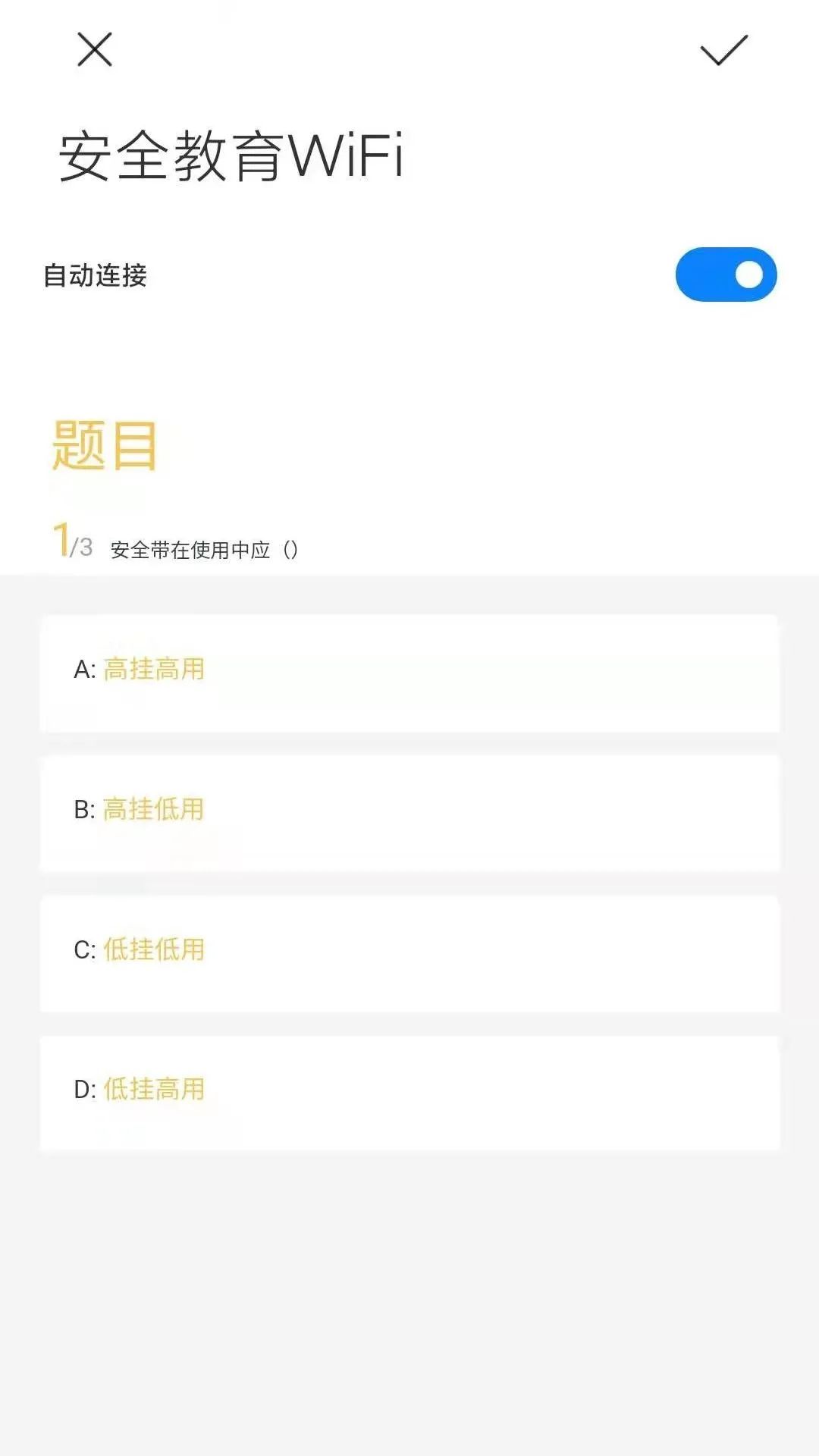Close the 安全教育WiFi screen

pos(95,50)
